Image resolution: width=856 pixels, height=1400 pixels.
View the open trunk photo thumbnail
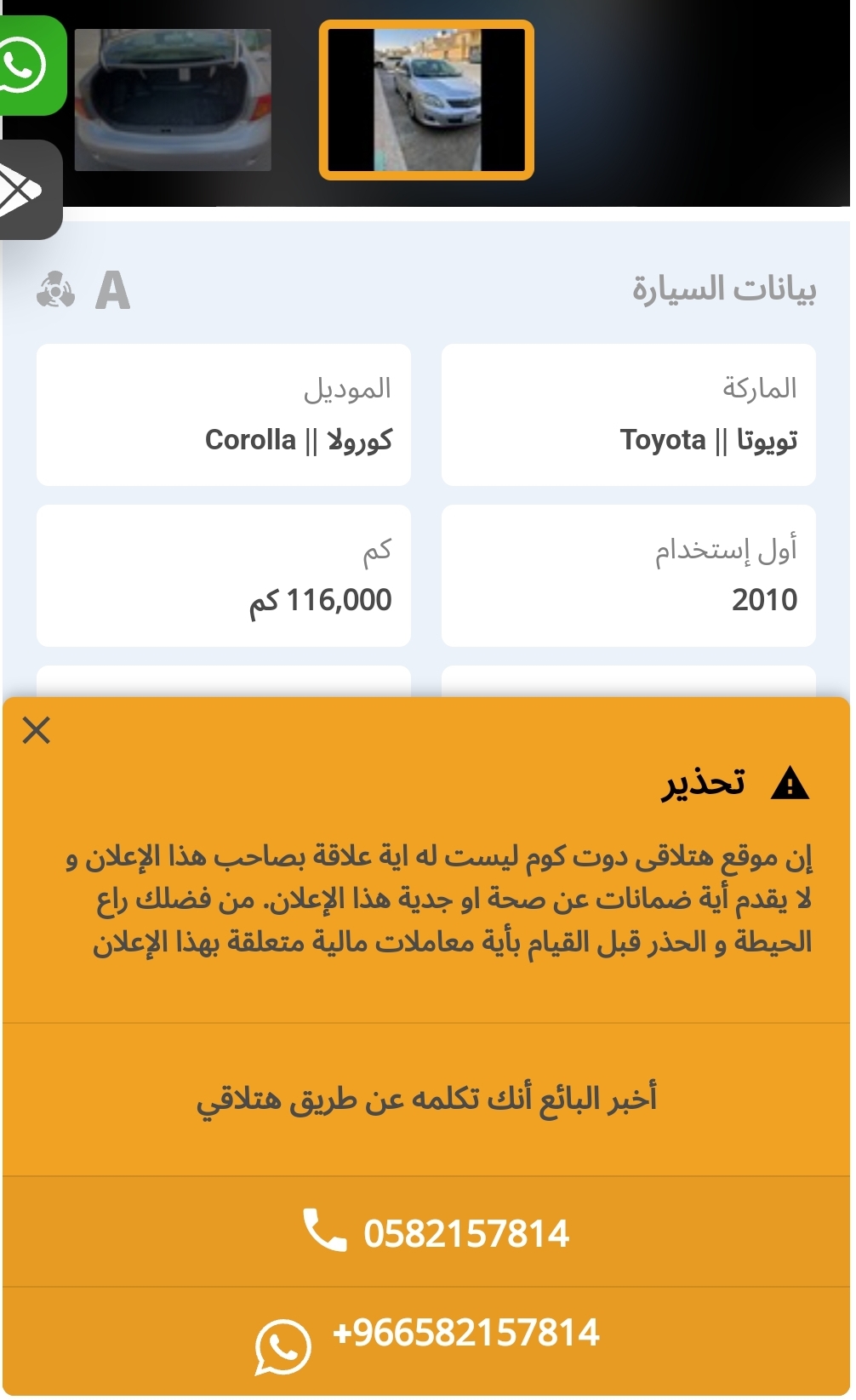point(173,100)
